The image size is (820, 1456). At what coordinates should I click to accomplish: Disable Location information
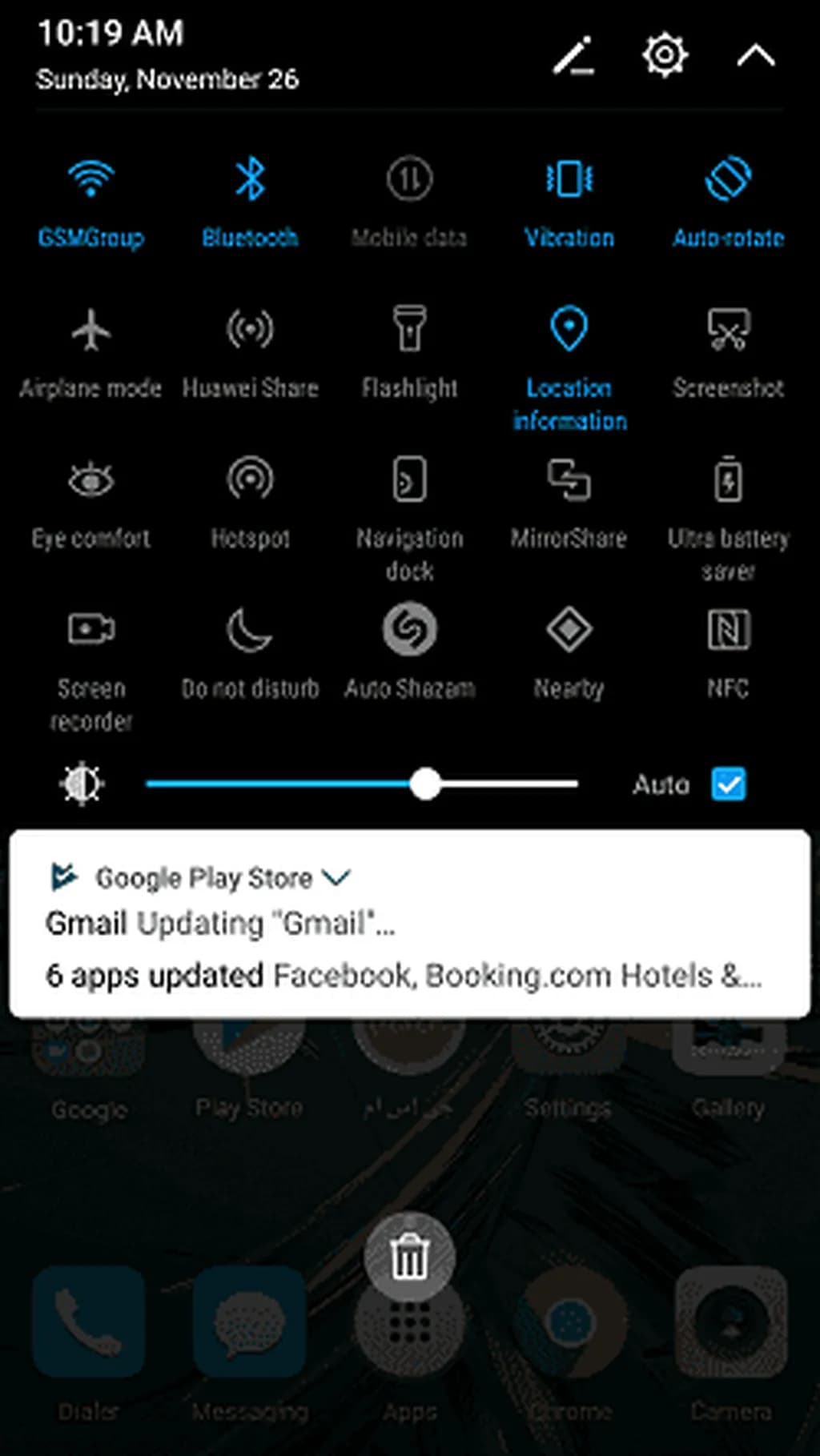(x=569, y=329)
